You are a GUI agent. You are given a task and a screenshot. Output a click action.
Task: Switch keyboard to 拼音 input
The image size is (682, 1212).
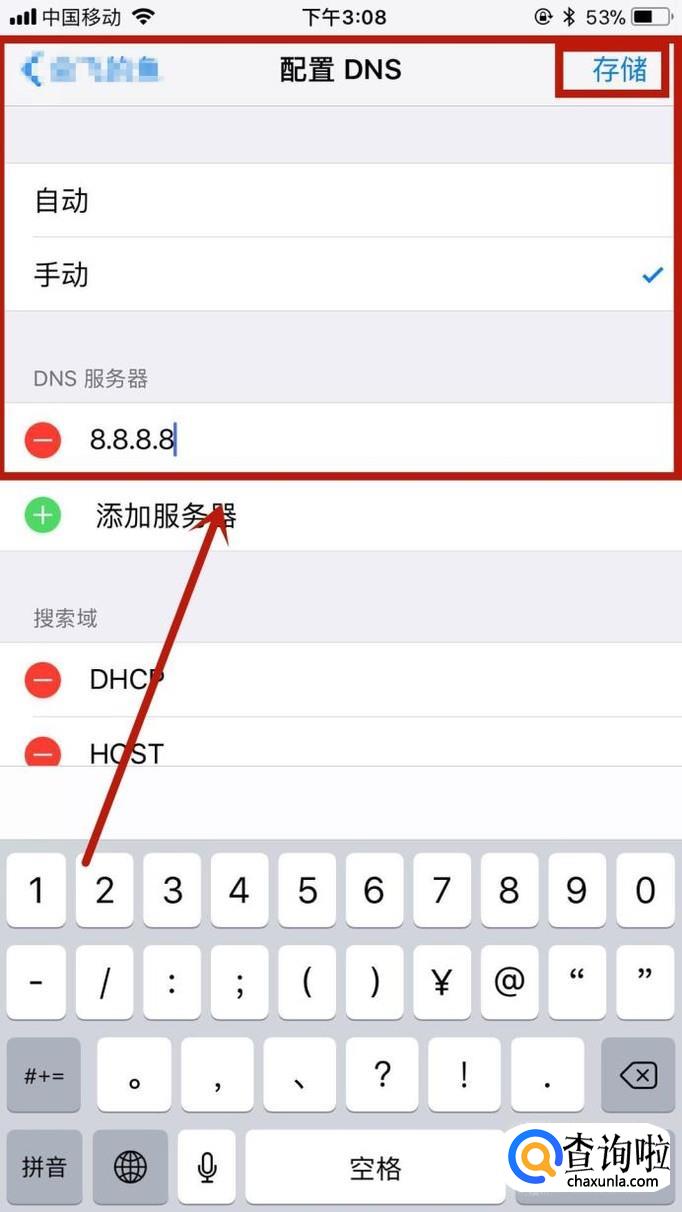[44, 1167]
